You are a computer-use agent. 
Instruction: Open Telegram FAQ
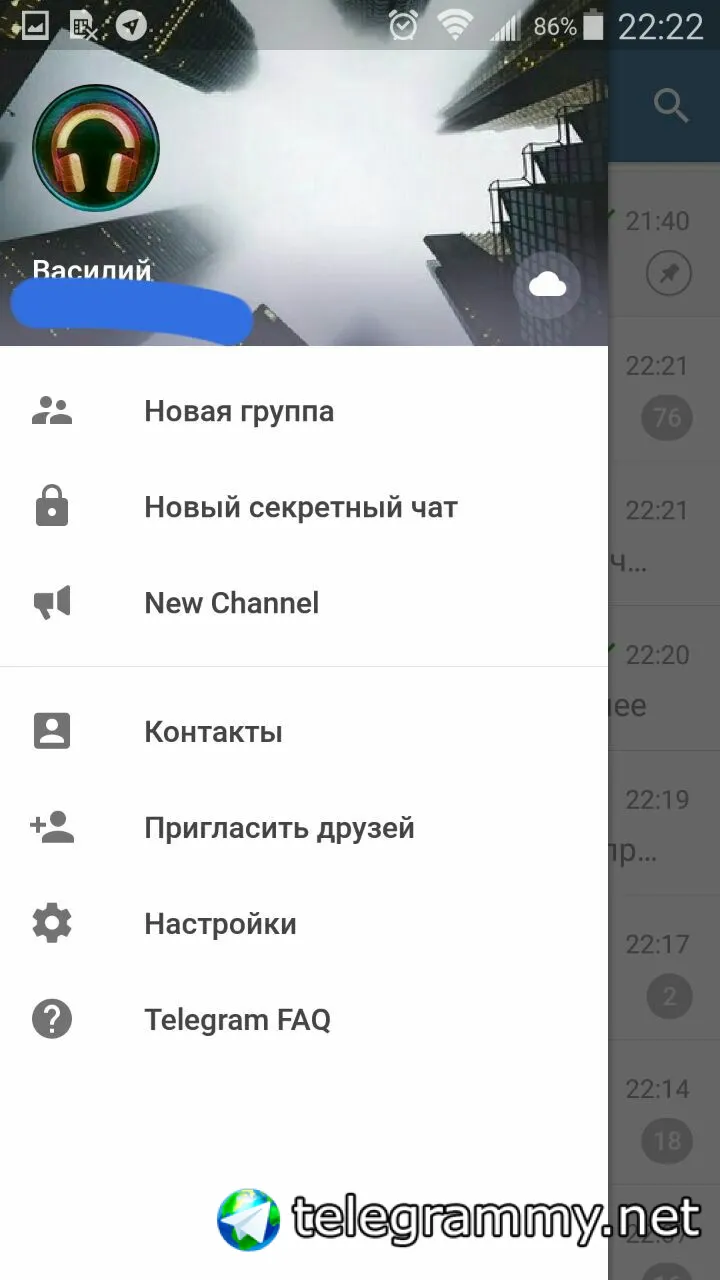(237, 1020)
